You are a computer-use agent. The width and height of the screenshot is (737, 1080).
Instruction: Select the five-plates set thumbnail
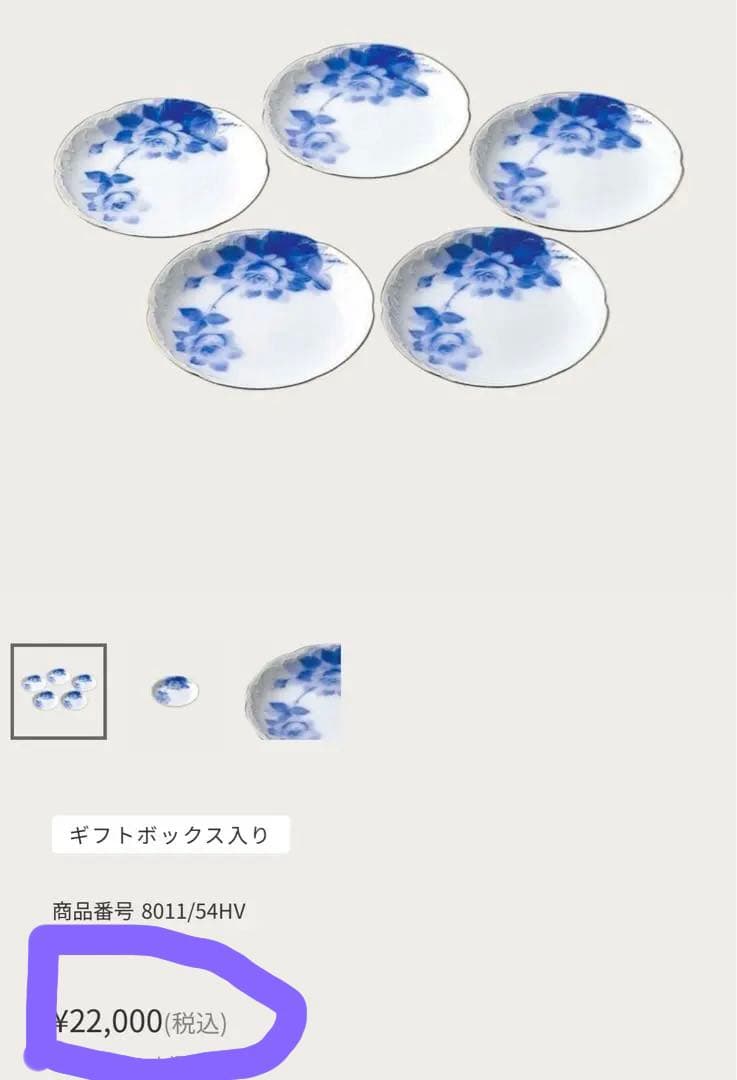point(58,691)
